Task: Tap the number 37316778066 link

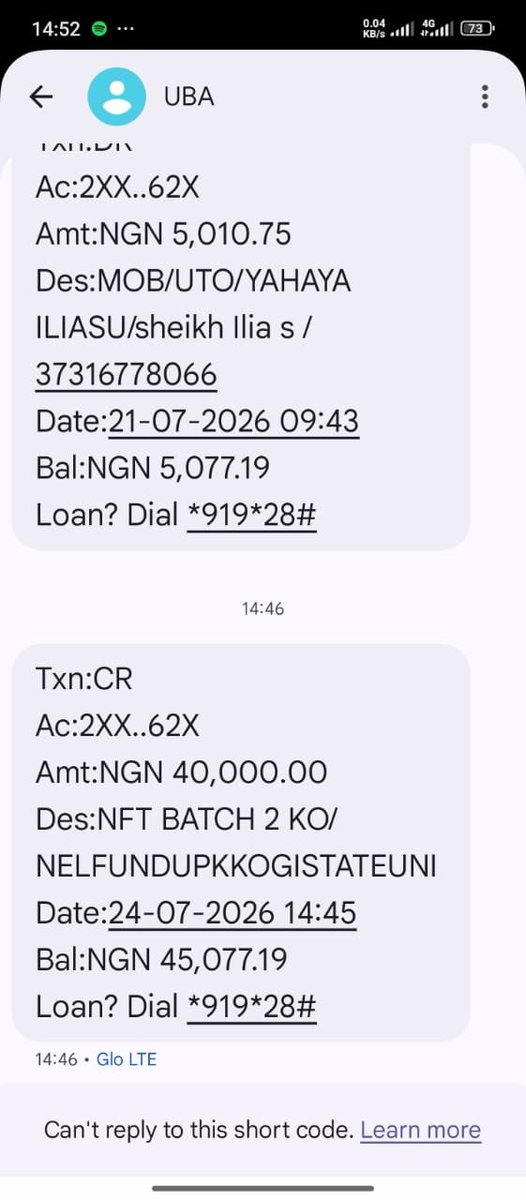Action: point(126,375)
